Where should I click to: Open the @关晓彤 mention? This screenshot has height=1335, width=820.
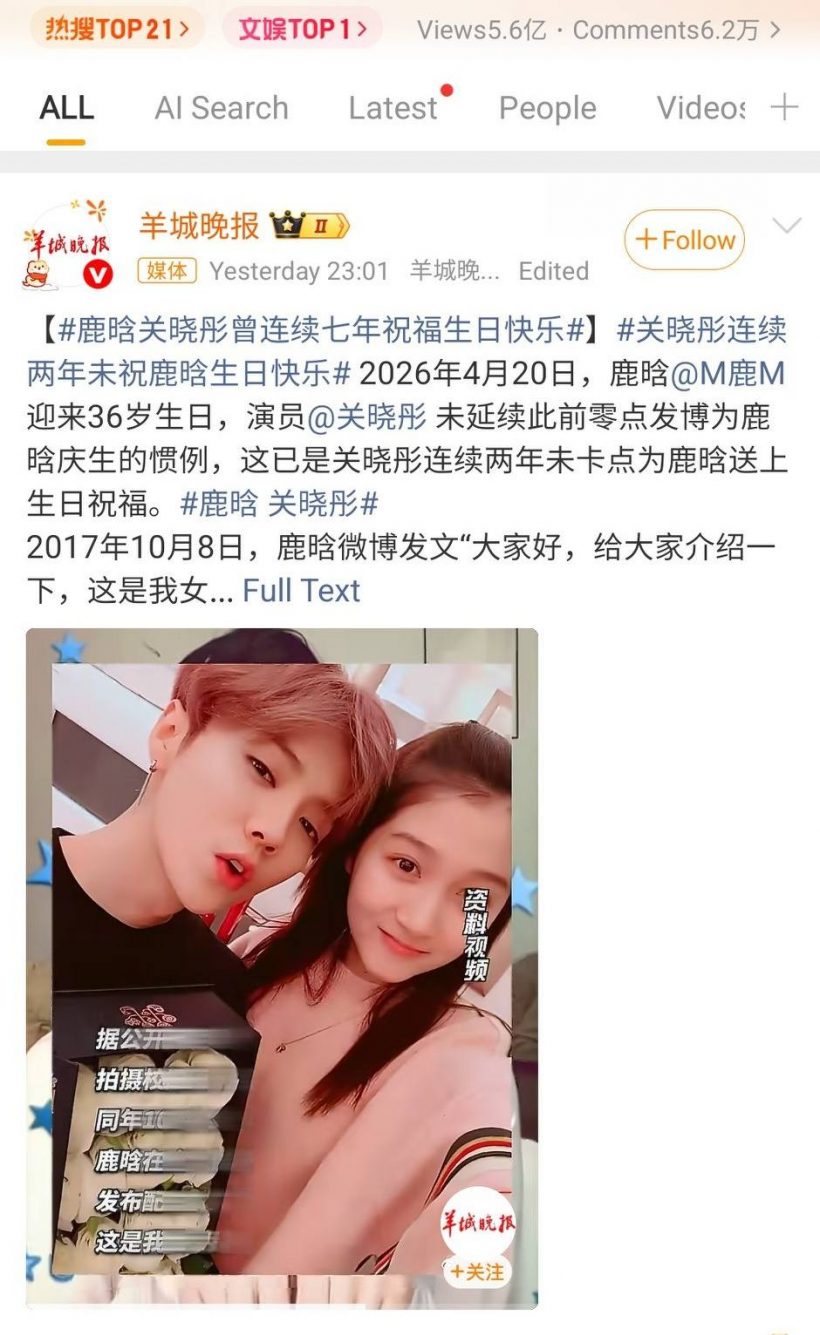point(367,417)
